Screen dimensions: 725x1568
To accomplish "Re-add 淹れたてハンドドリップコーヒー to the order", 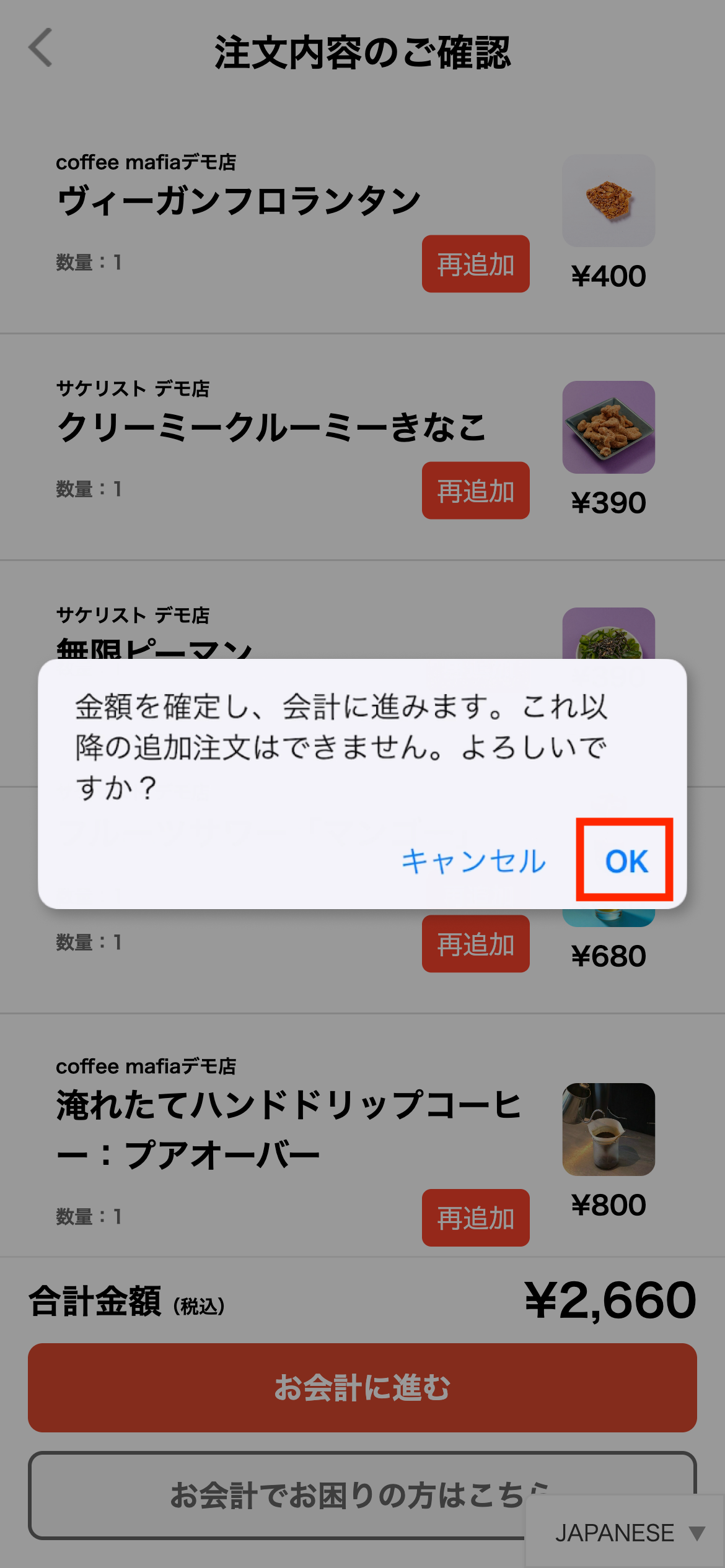I will [x=475, y=1217].
